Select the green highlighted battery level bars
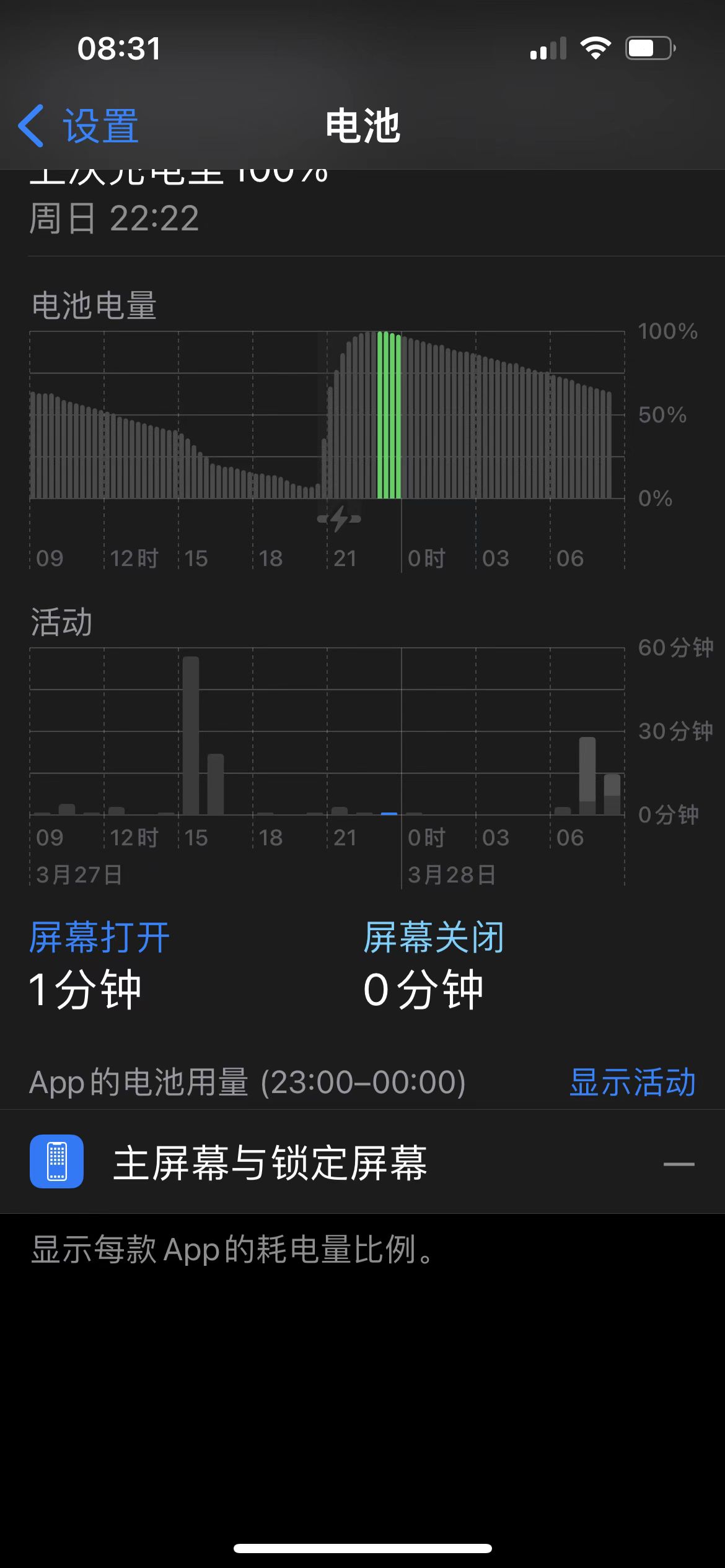Image resolution: width=725 pixels, height=1568 pixels. point(389,415)
